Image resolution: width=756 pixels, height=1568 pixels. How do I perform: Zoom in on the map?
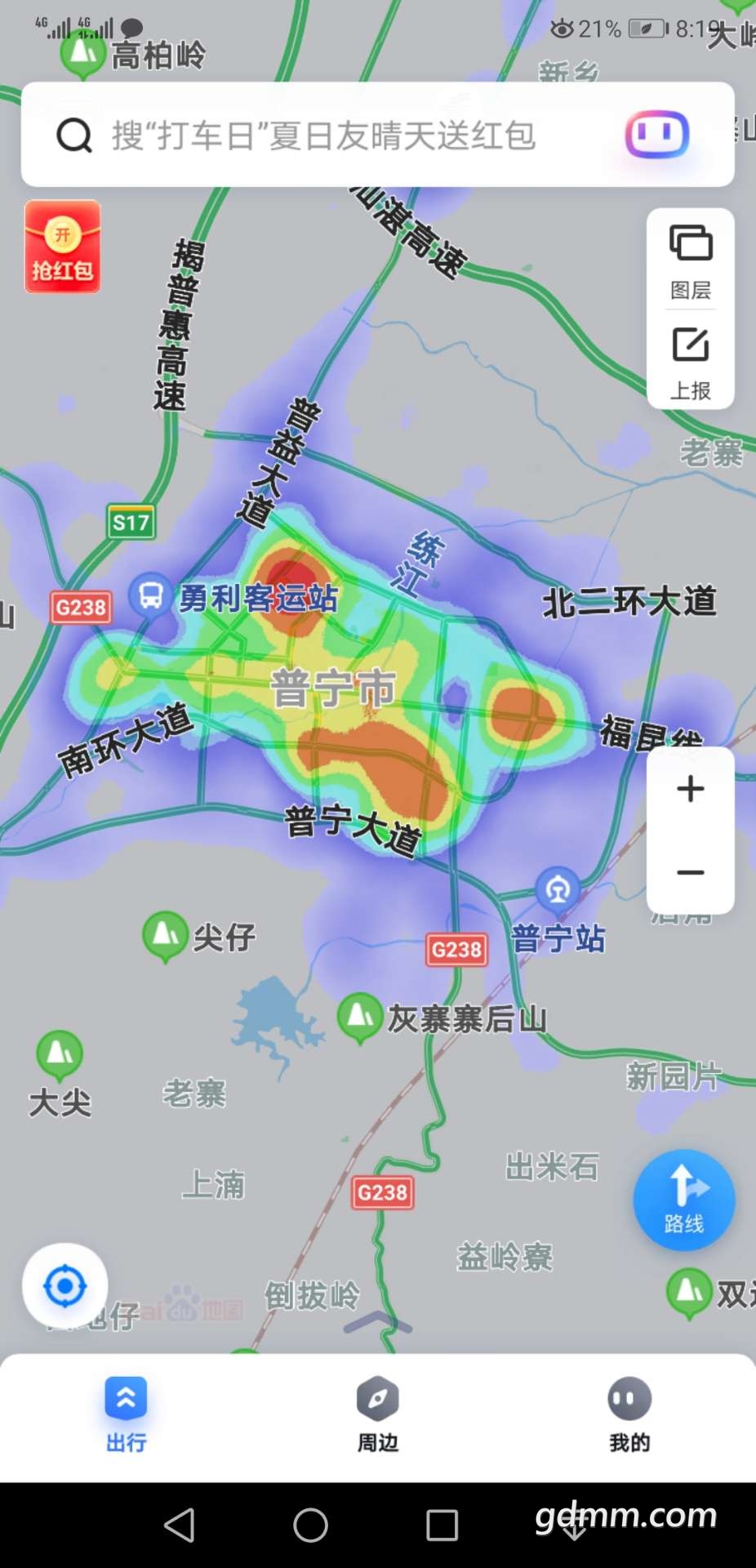coord(691,789)
